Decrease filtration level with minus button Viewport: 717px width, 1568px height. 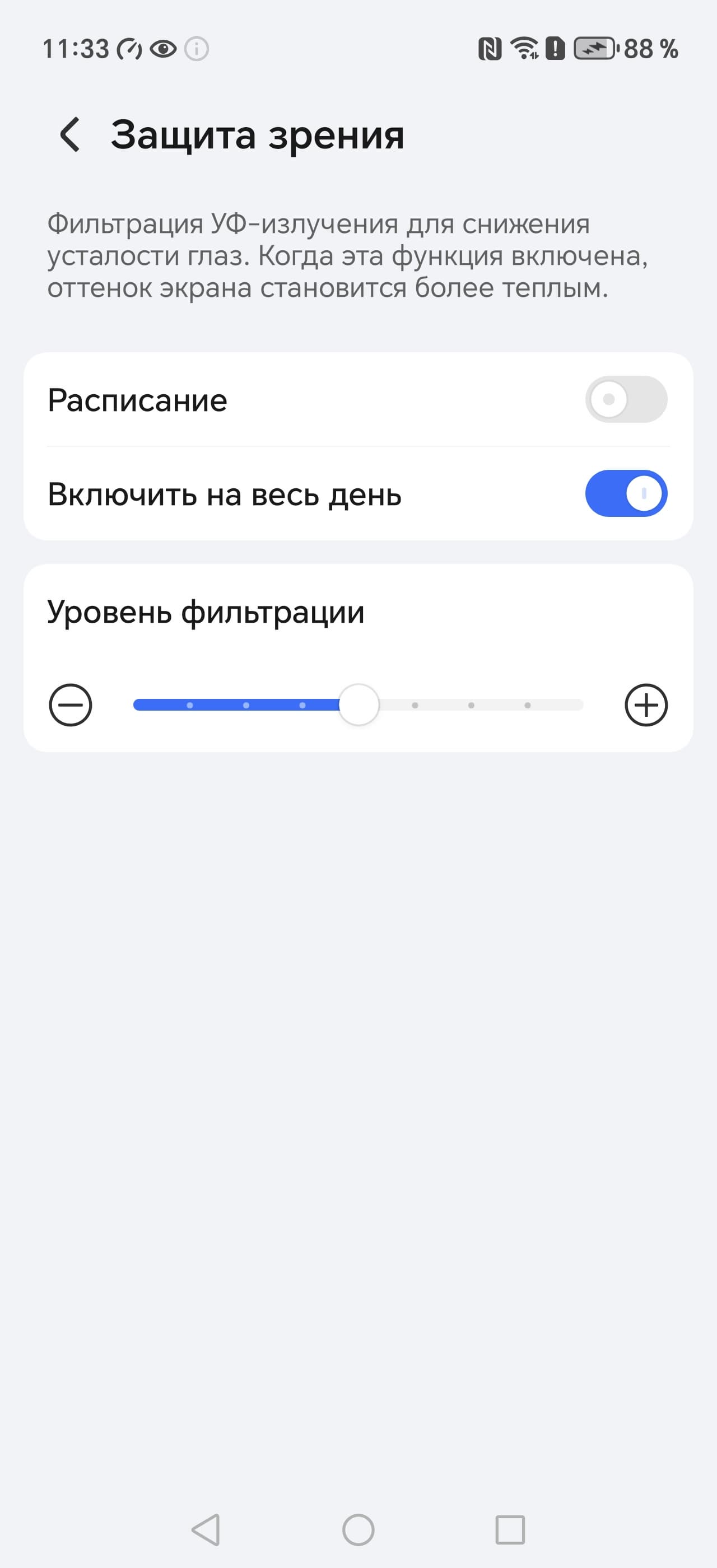pos(71,705)
